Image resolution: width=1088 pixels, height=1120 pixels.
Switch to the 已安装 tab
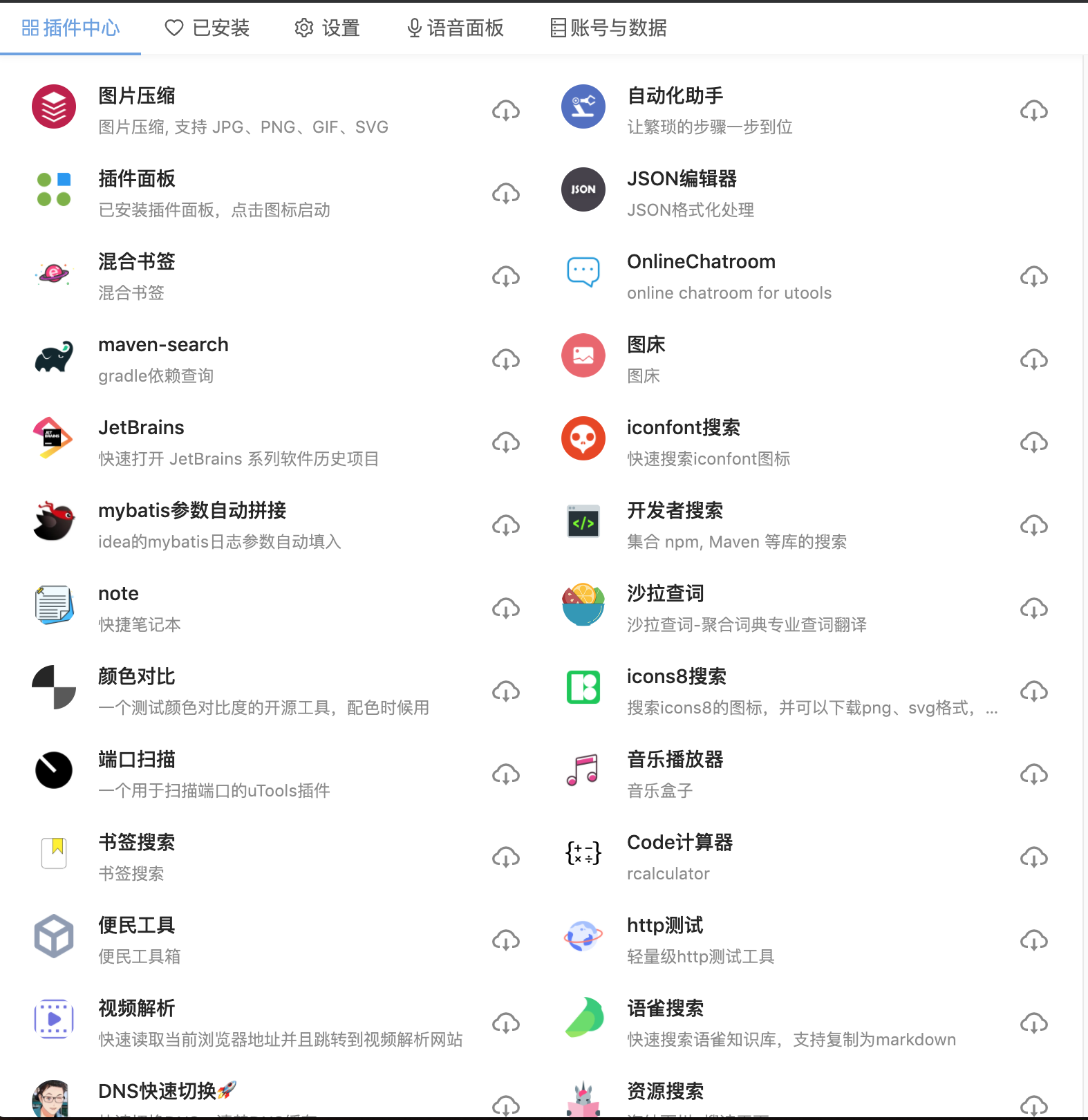(x=207, y=28)
